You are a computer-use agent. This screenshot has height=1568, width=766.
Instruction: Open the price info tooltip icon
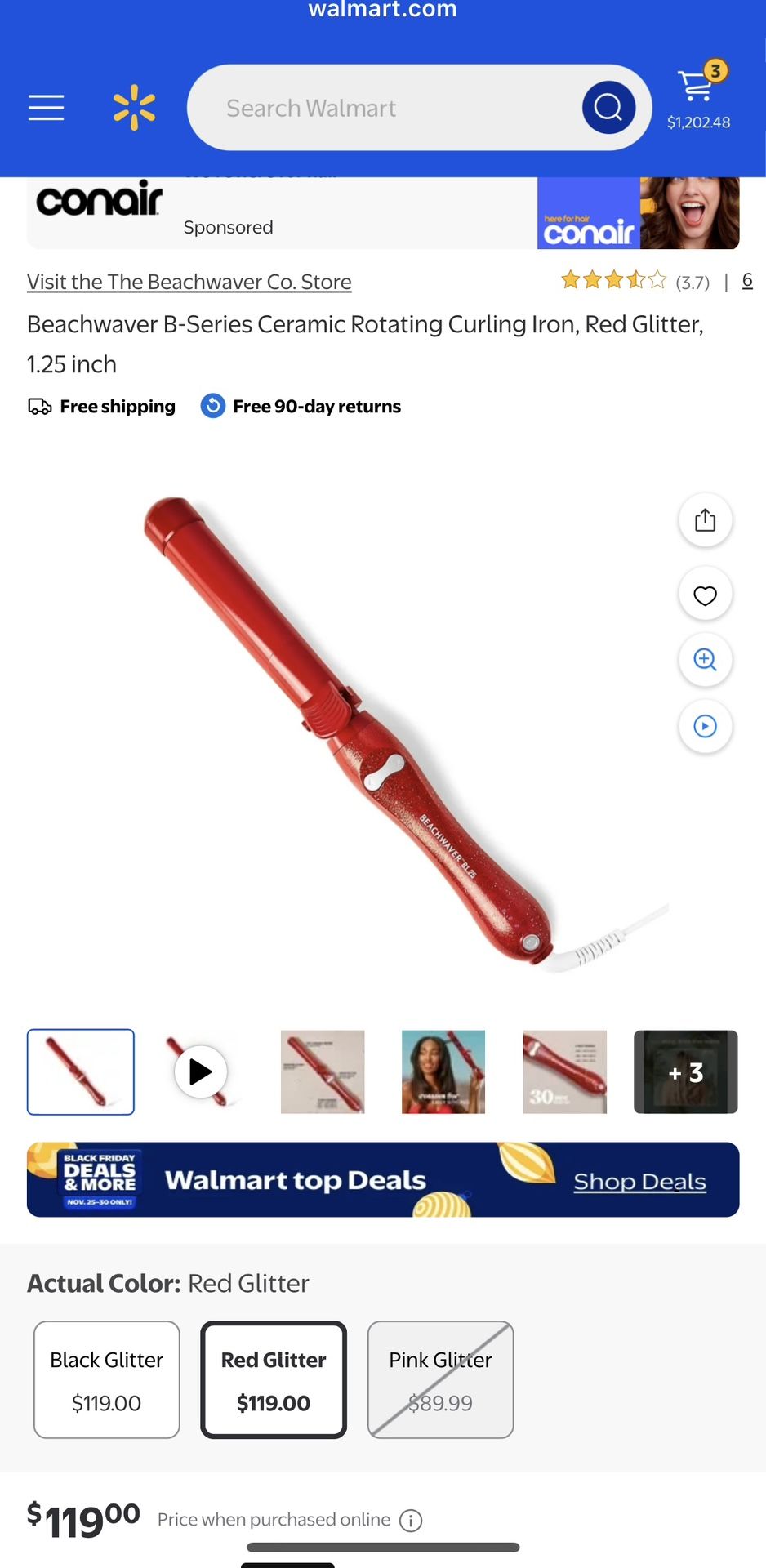409,1520
